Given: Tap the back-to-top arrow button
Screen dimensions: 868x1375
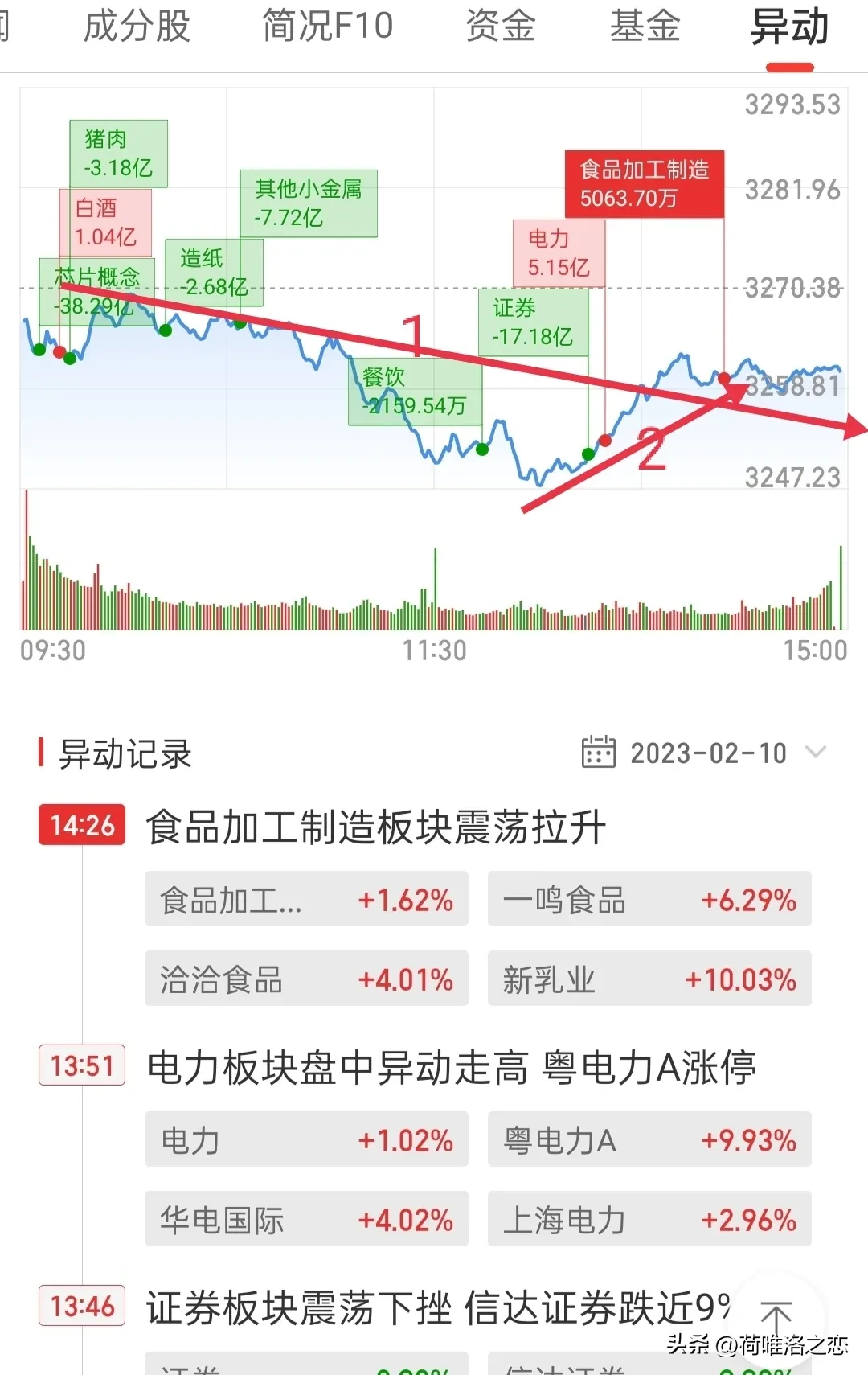Looking at the screenshot, I should [x=776, y=1317].
